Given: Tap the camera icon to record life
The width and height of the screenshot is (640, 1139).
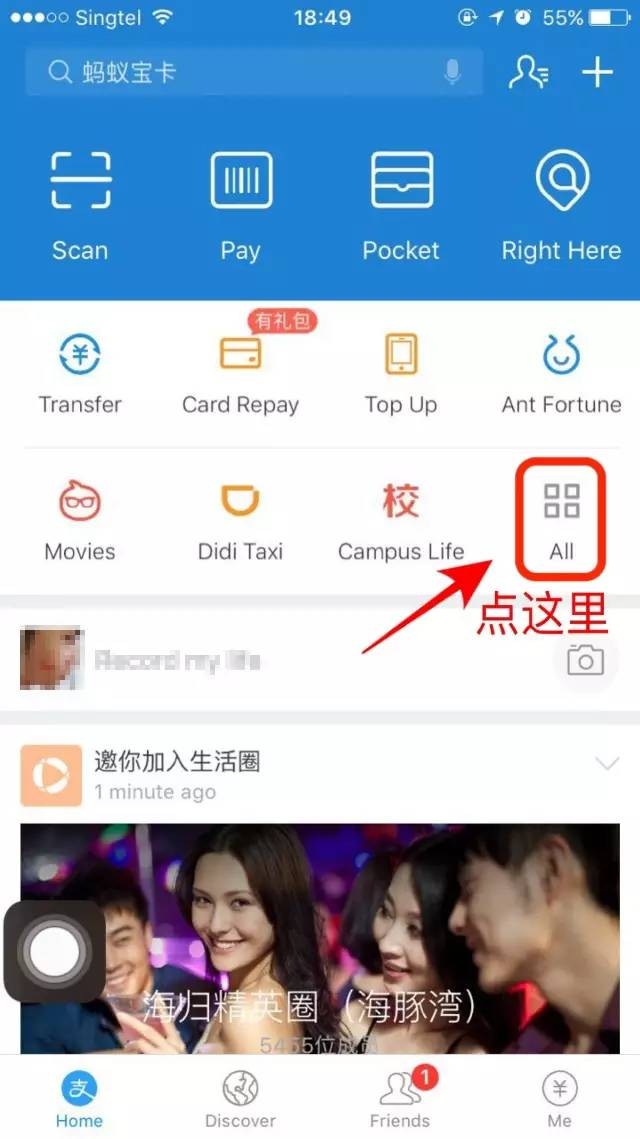Looking at the screenshot, I should point(585,660).
